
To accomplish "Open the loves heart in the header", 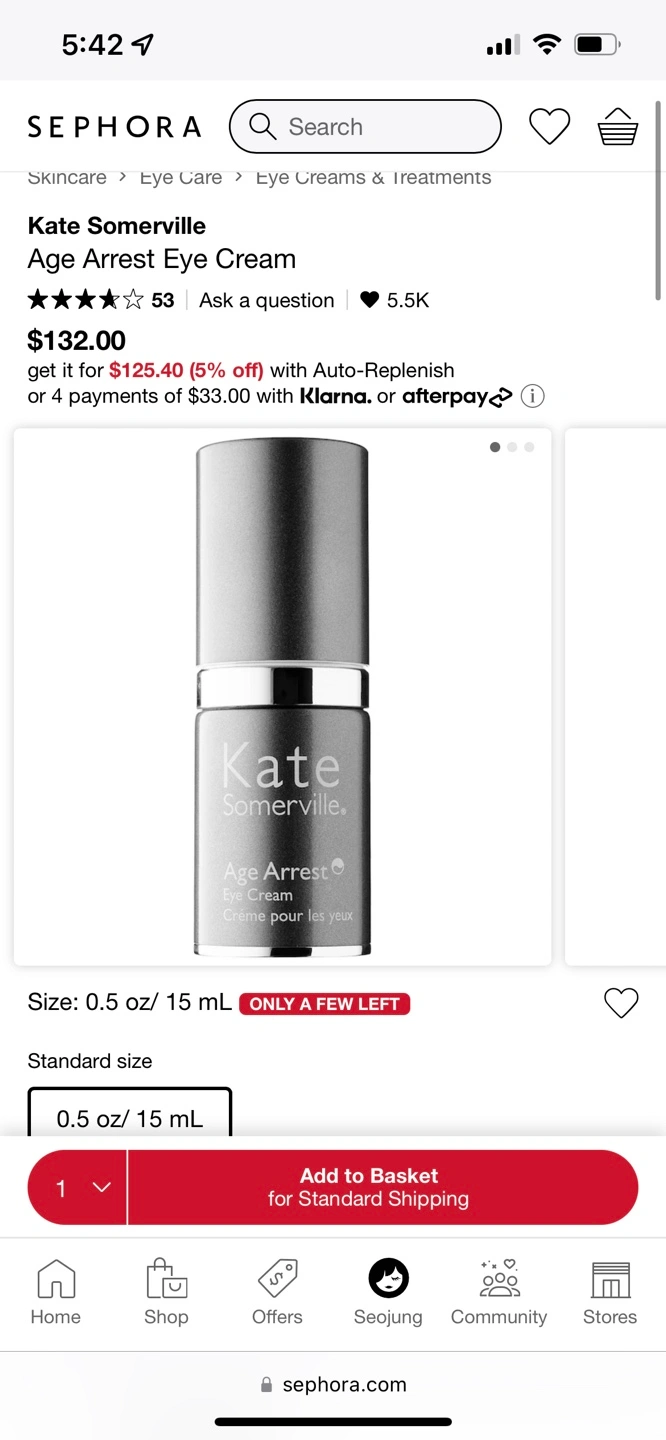I will click(x=549, y=127).
